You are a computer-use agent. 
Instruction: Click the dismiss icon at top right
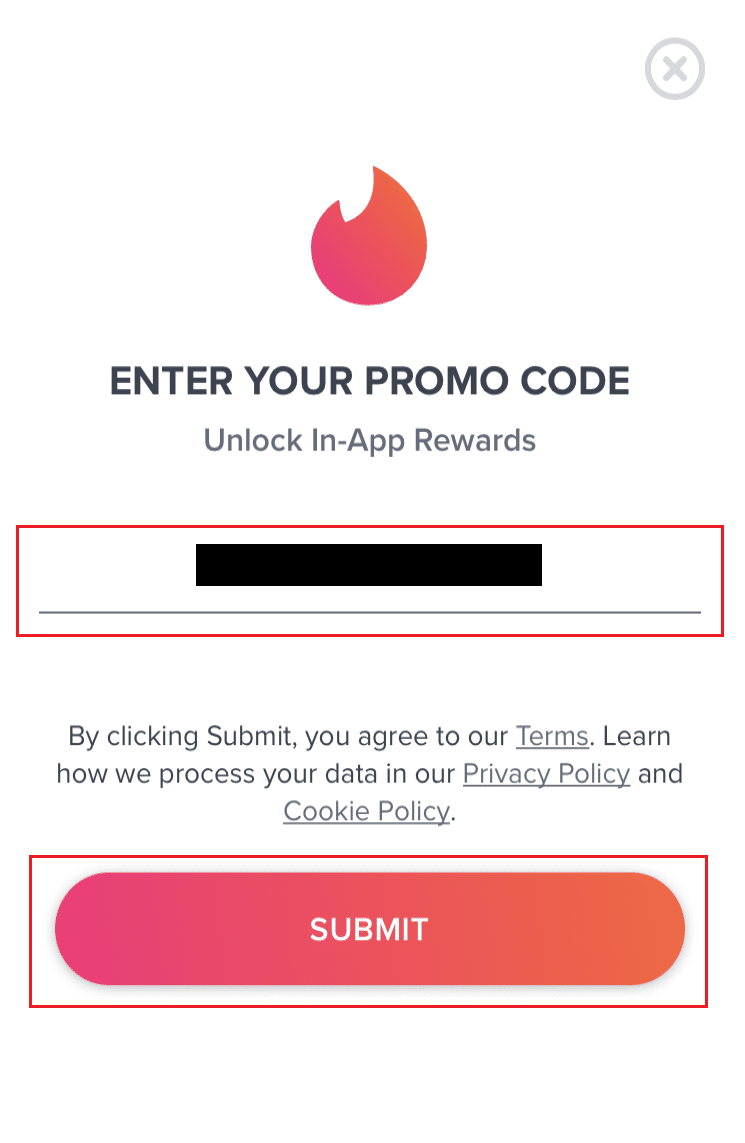point(674,69)
